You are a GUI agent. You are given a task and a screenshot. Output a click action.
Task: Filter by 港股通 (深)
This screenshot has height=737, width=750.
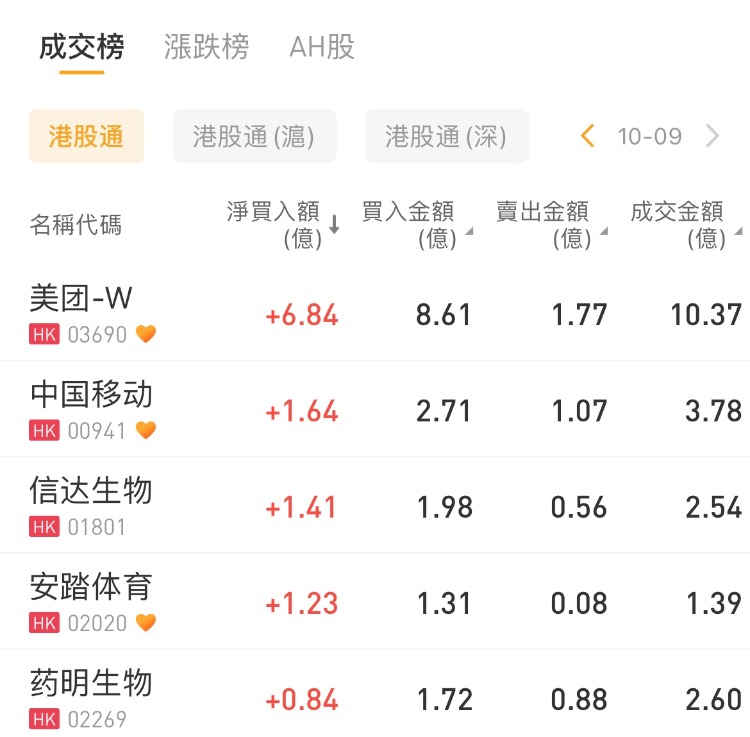tap(446, 136)
